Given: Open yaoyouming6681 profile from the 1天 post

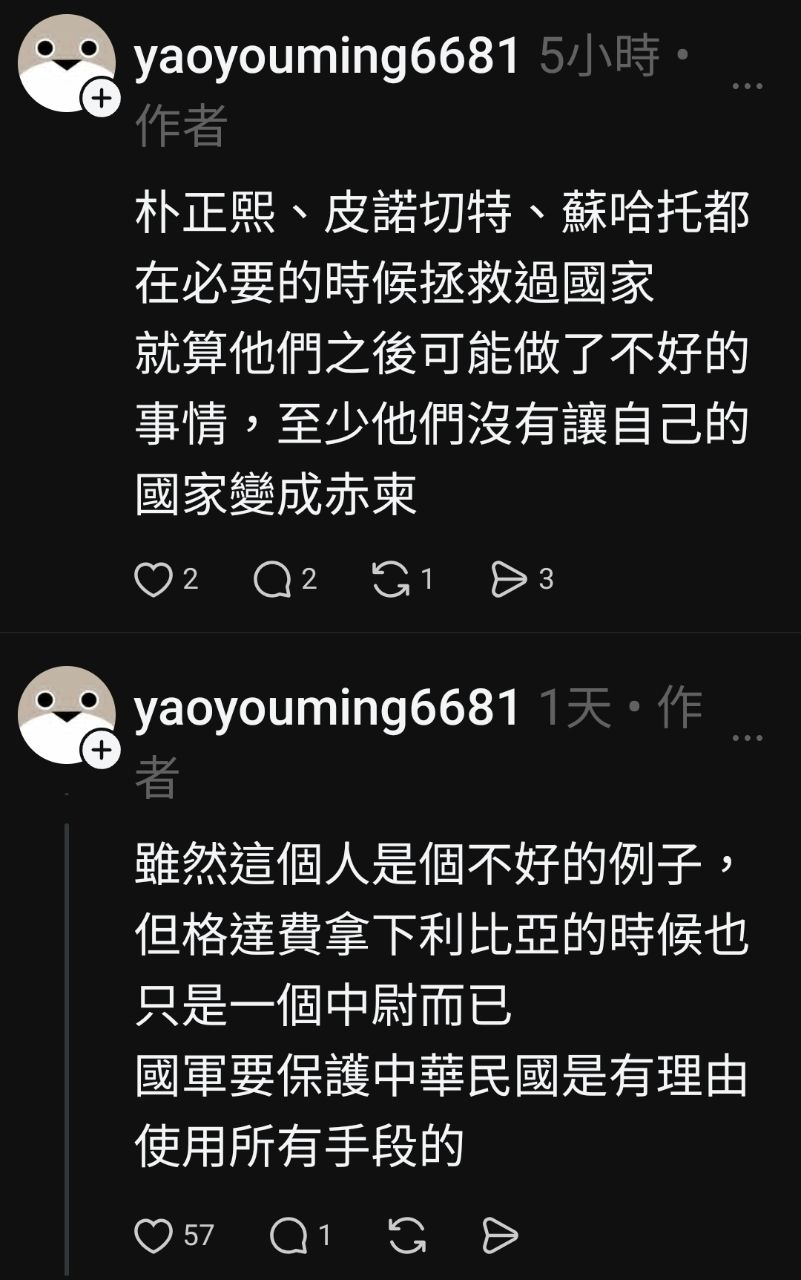Looking at the screenshot, I should 327,709.
